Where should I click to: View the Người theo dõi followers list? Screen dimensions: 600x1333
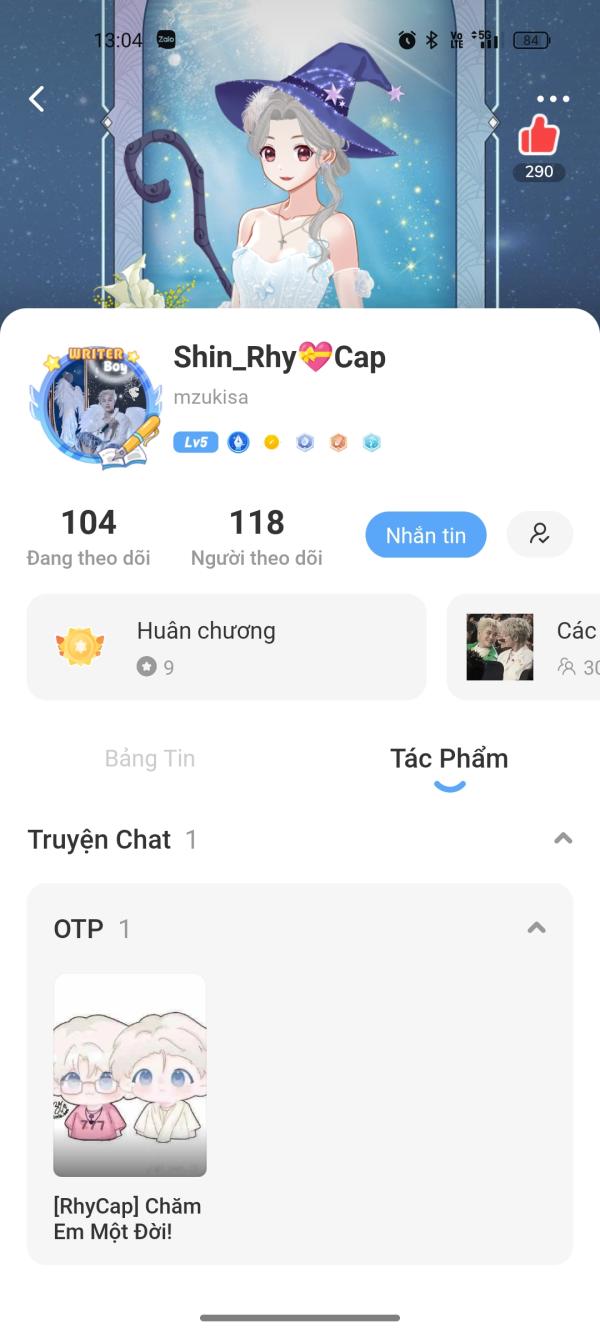pyautogui.click(x=257, y=537)
